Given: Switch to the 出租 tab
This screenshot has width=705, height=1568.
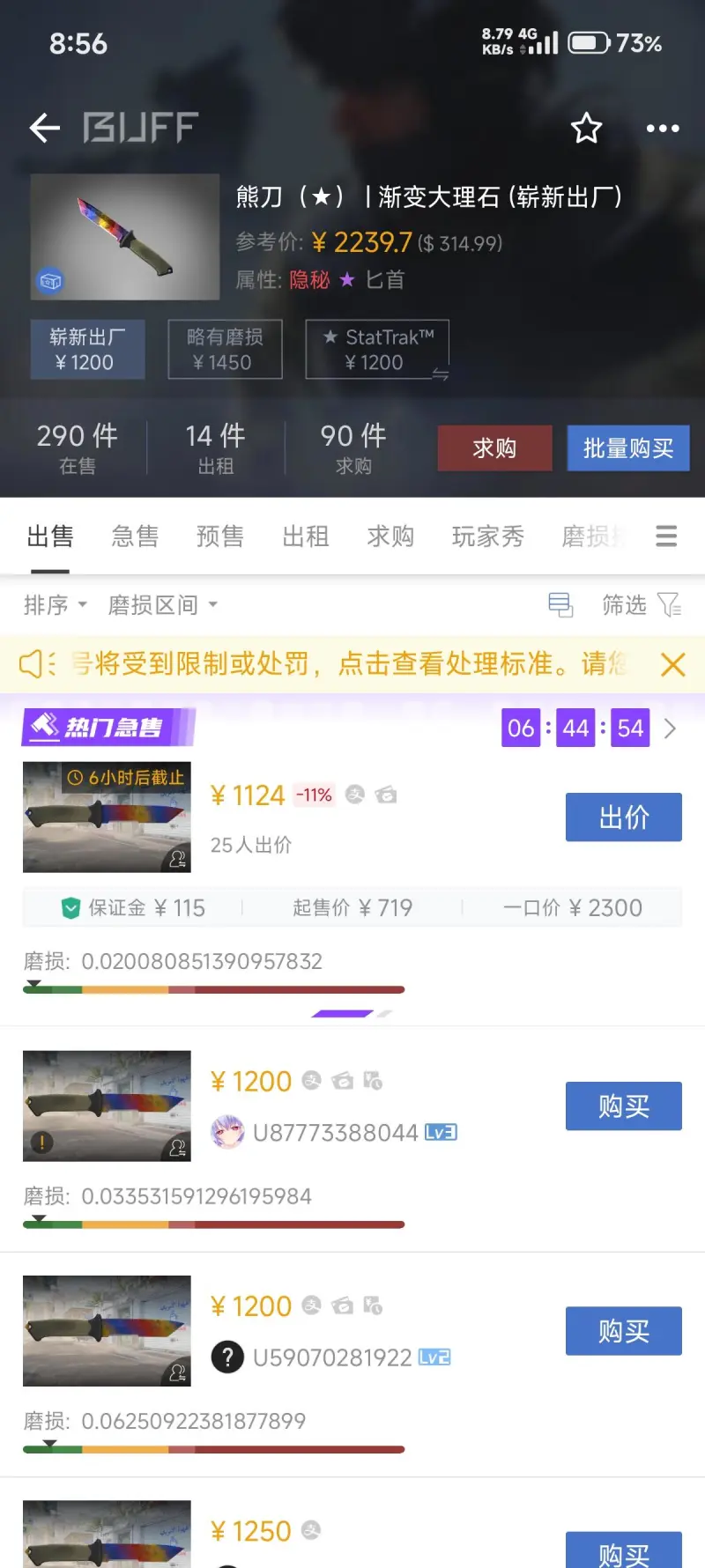Looking at the screenshot, I should [x=305, y=536].
